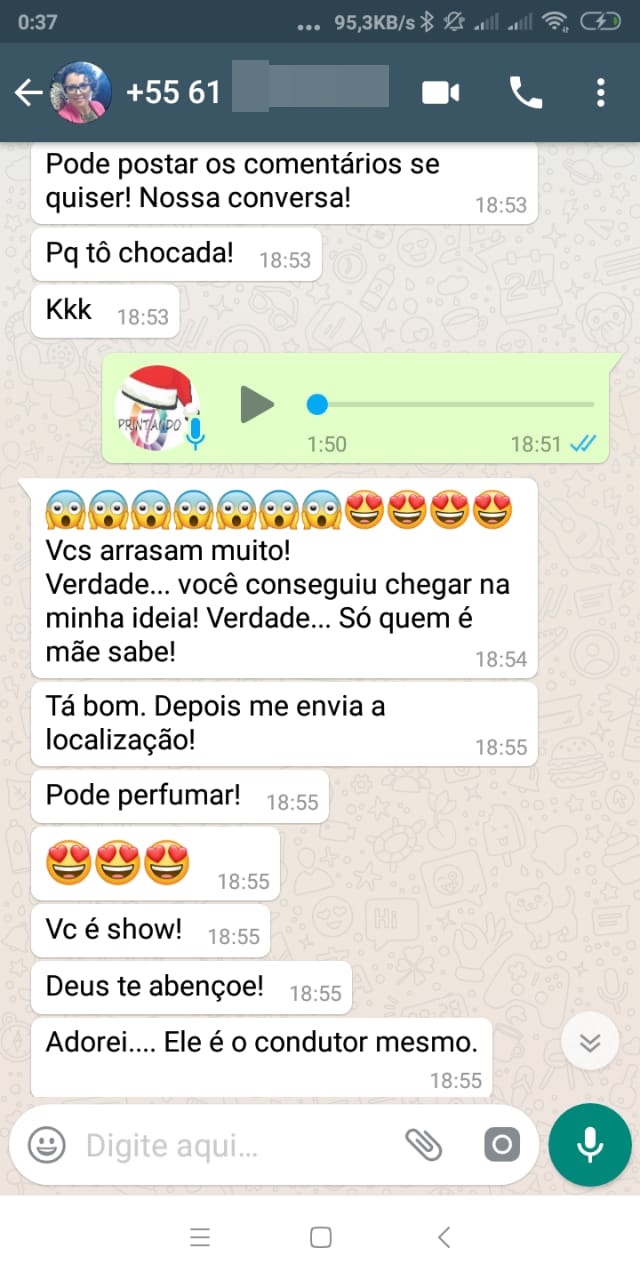
Task: Start a video call
Action: point(440,93)
